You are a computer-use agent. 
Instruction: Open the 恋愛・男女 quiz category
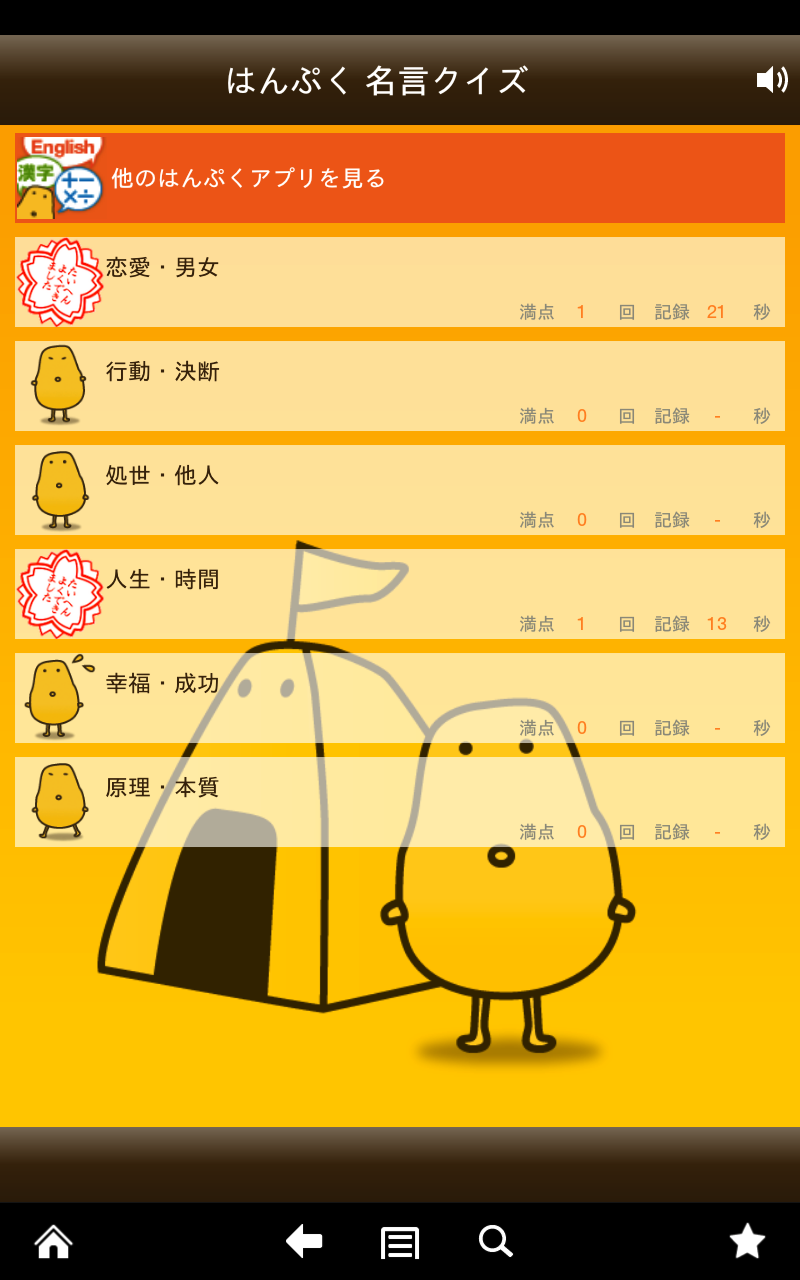[x=400, y=280]
